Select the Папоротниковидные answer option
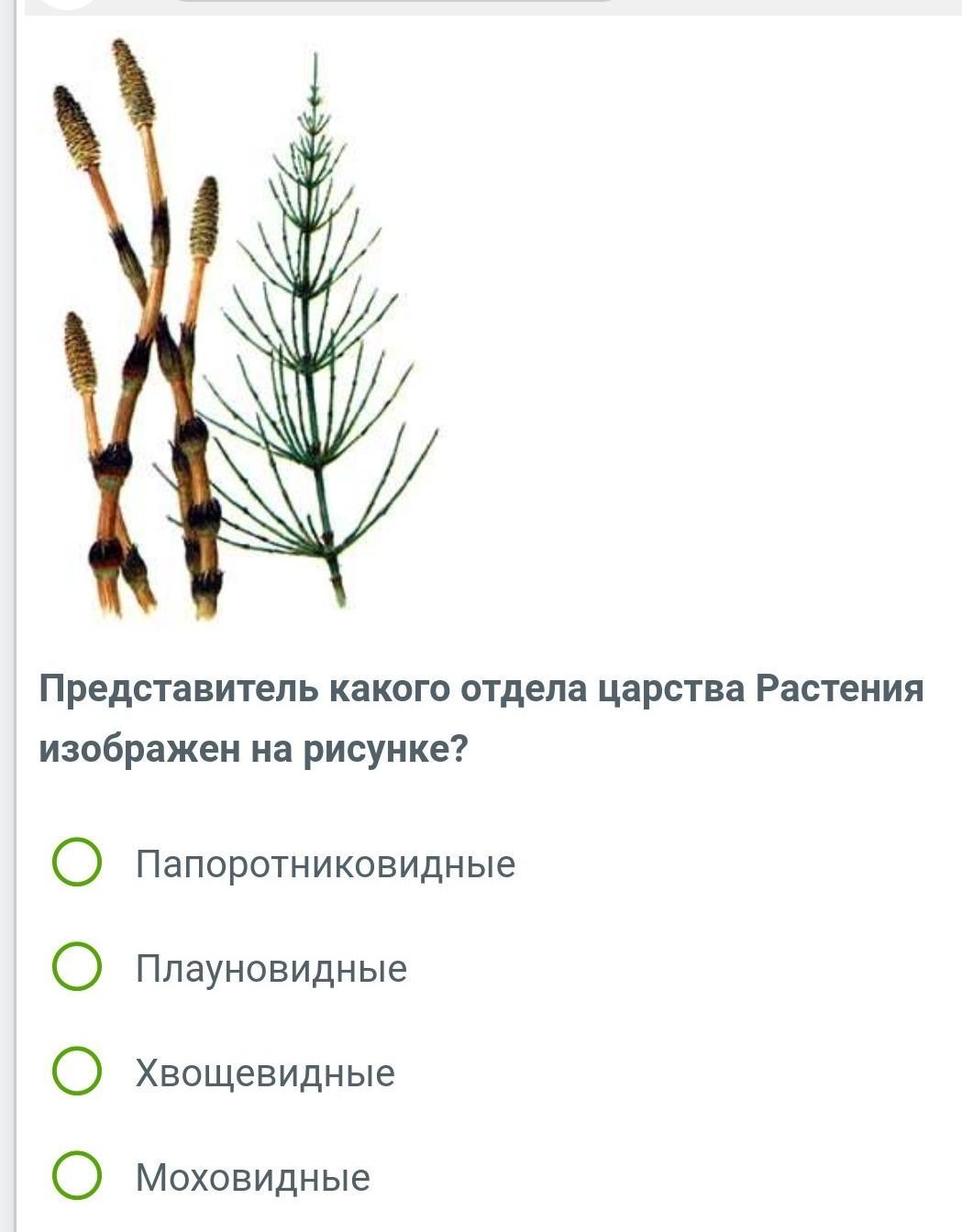The width and height of the screenshot is (962, 1232). tap(77, 863)
